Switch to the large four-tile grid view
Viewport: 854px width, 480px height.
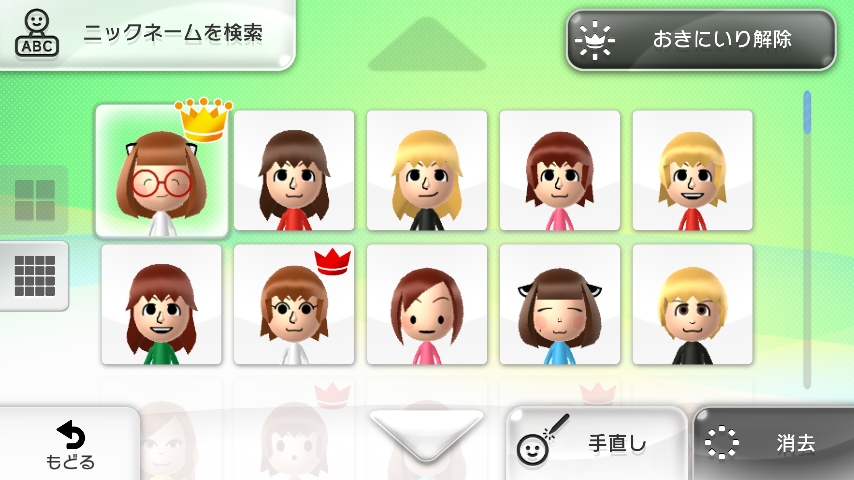click(34, 200)
